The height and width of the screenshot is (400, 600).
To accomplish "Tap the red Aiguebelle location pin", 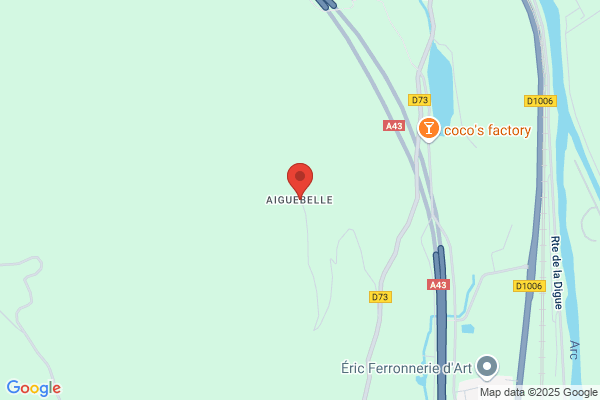I will 300,178.
